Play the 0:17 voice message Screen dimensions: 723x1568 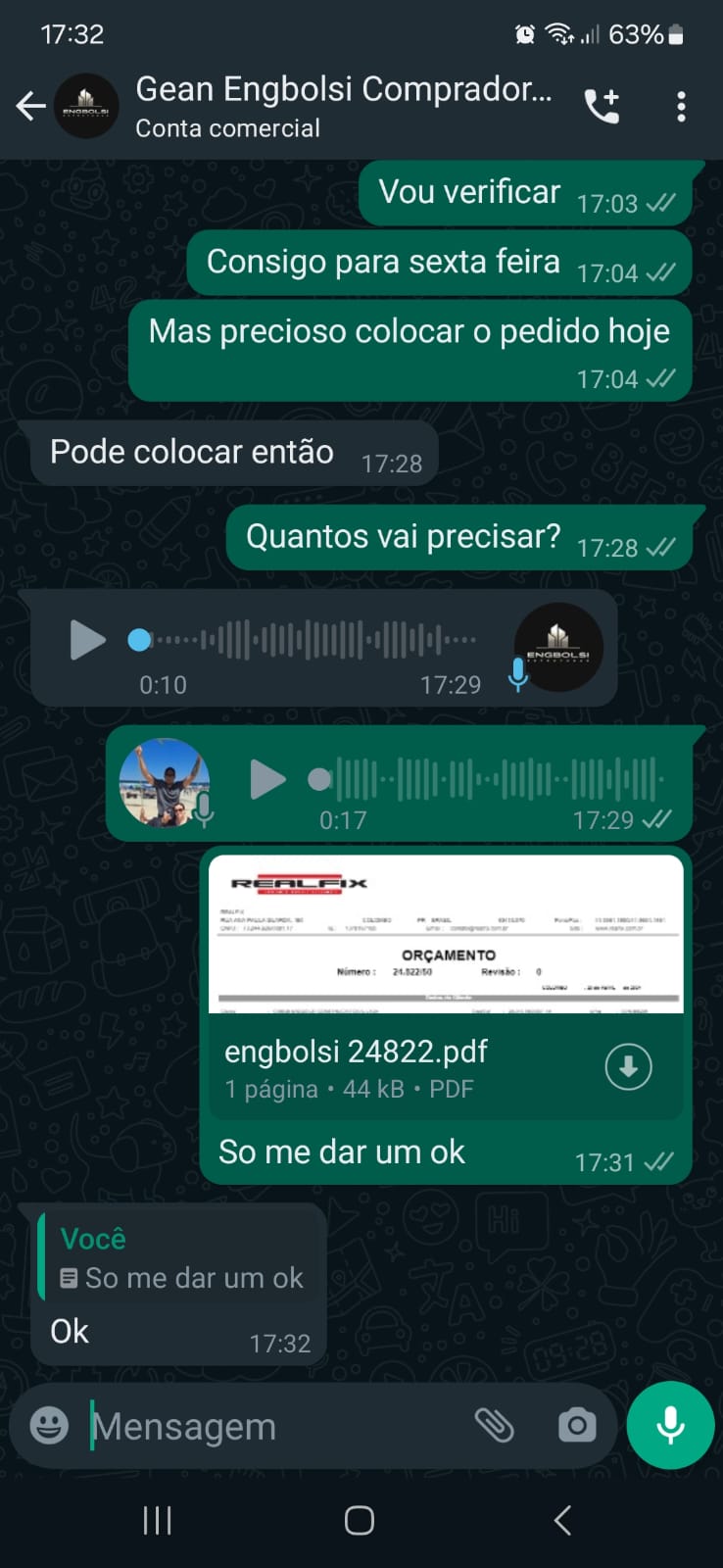[x=266, y=780]
